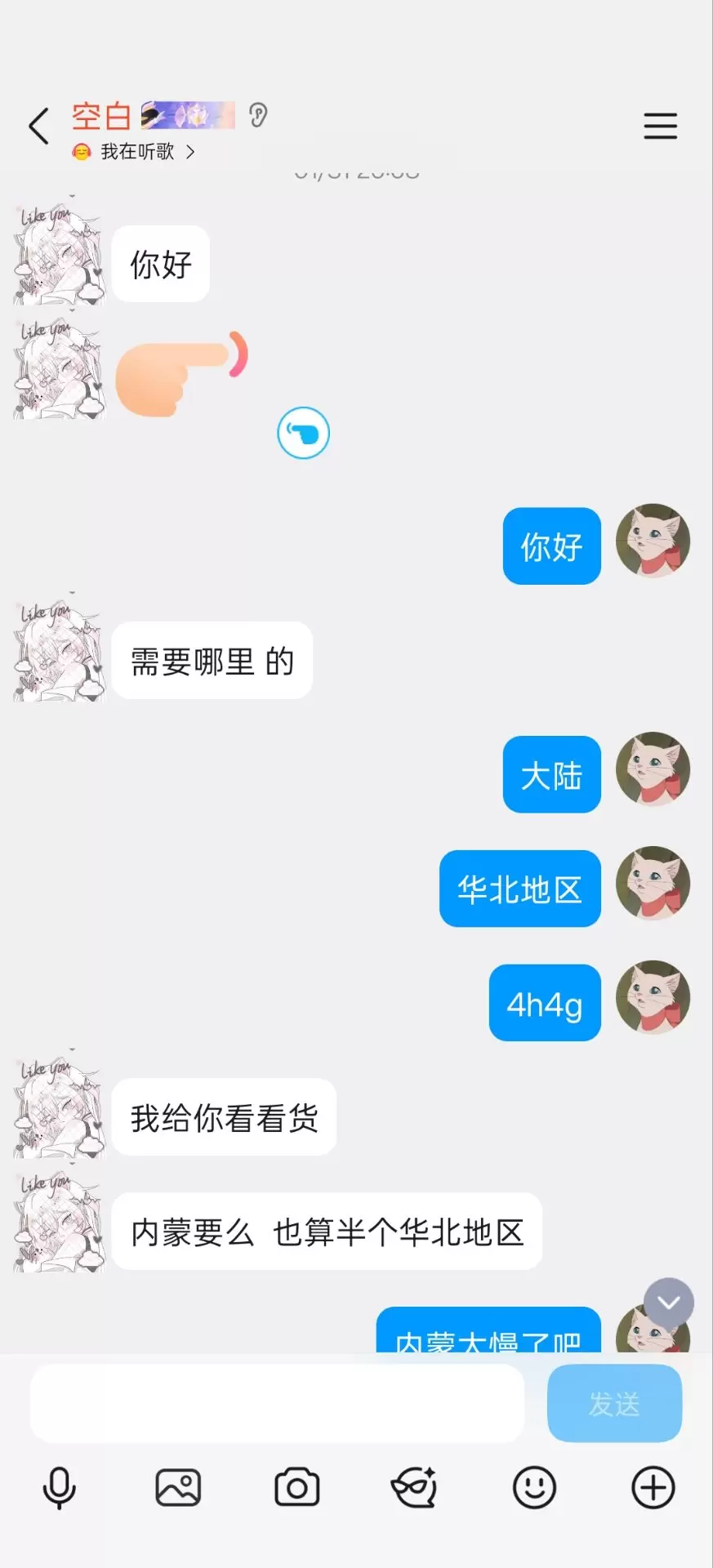Jump to latest messages with down arrow

click(669, 1303)
